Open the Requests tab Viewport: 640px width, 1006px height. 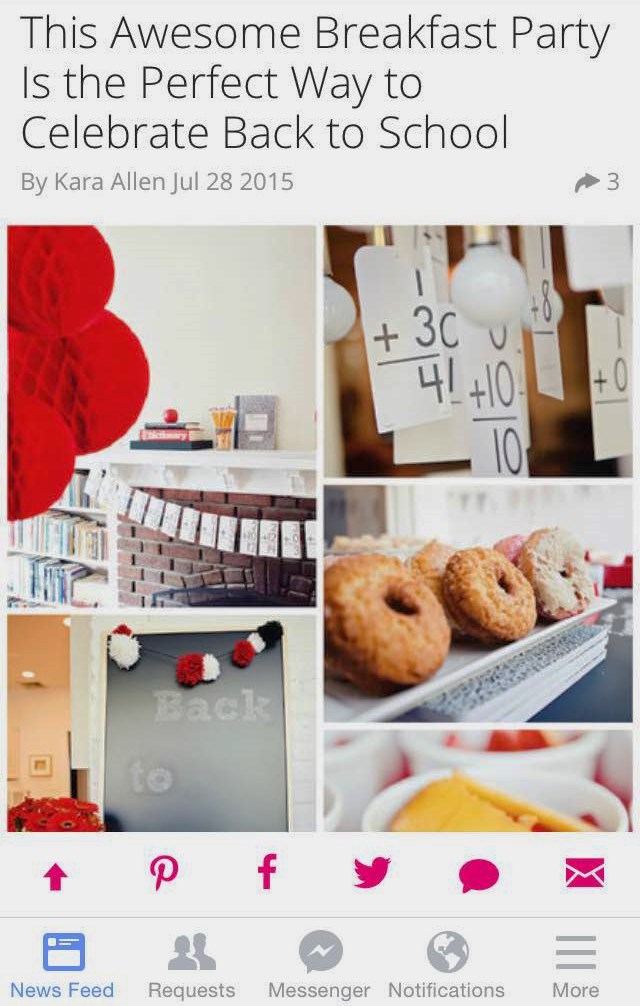click(191, 964)
